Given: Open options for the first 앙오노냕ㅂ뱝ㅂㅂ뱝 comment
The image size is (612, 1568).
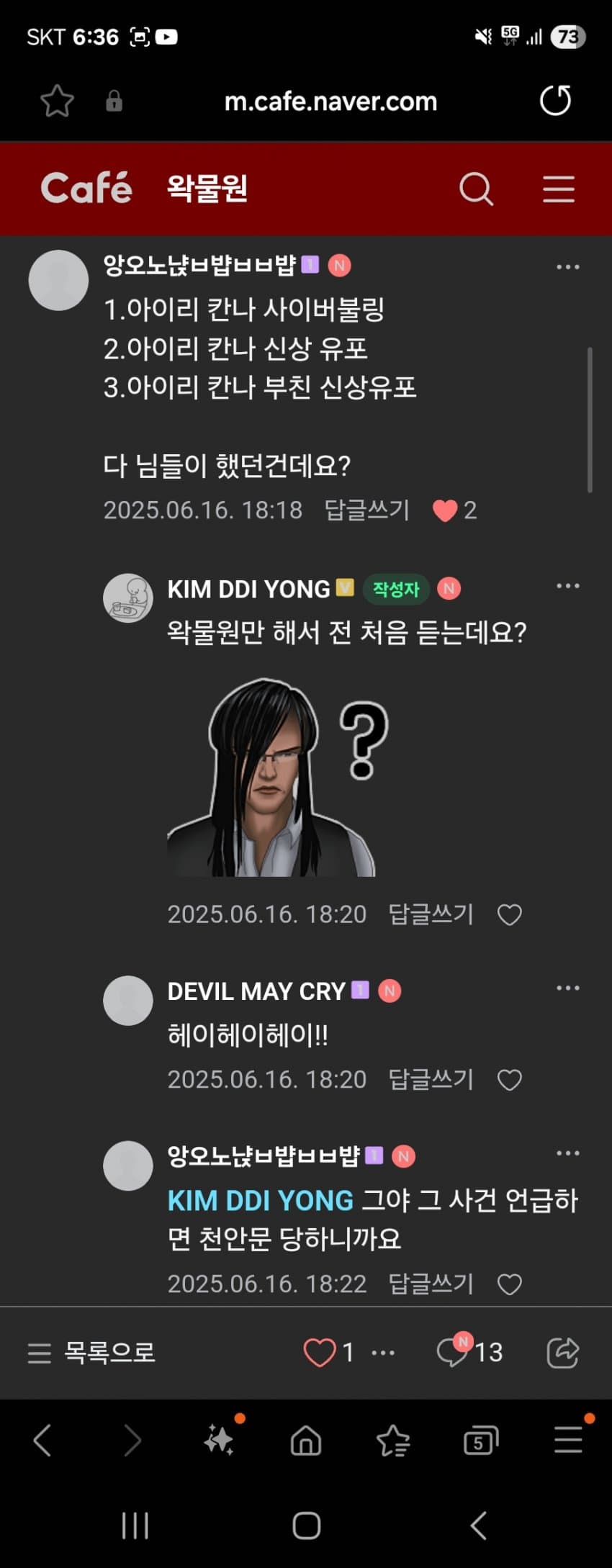Looking at the screenshot, I should (567, 267).
